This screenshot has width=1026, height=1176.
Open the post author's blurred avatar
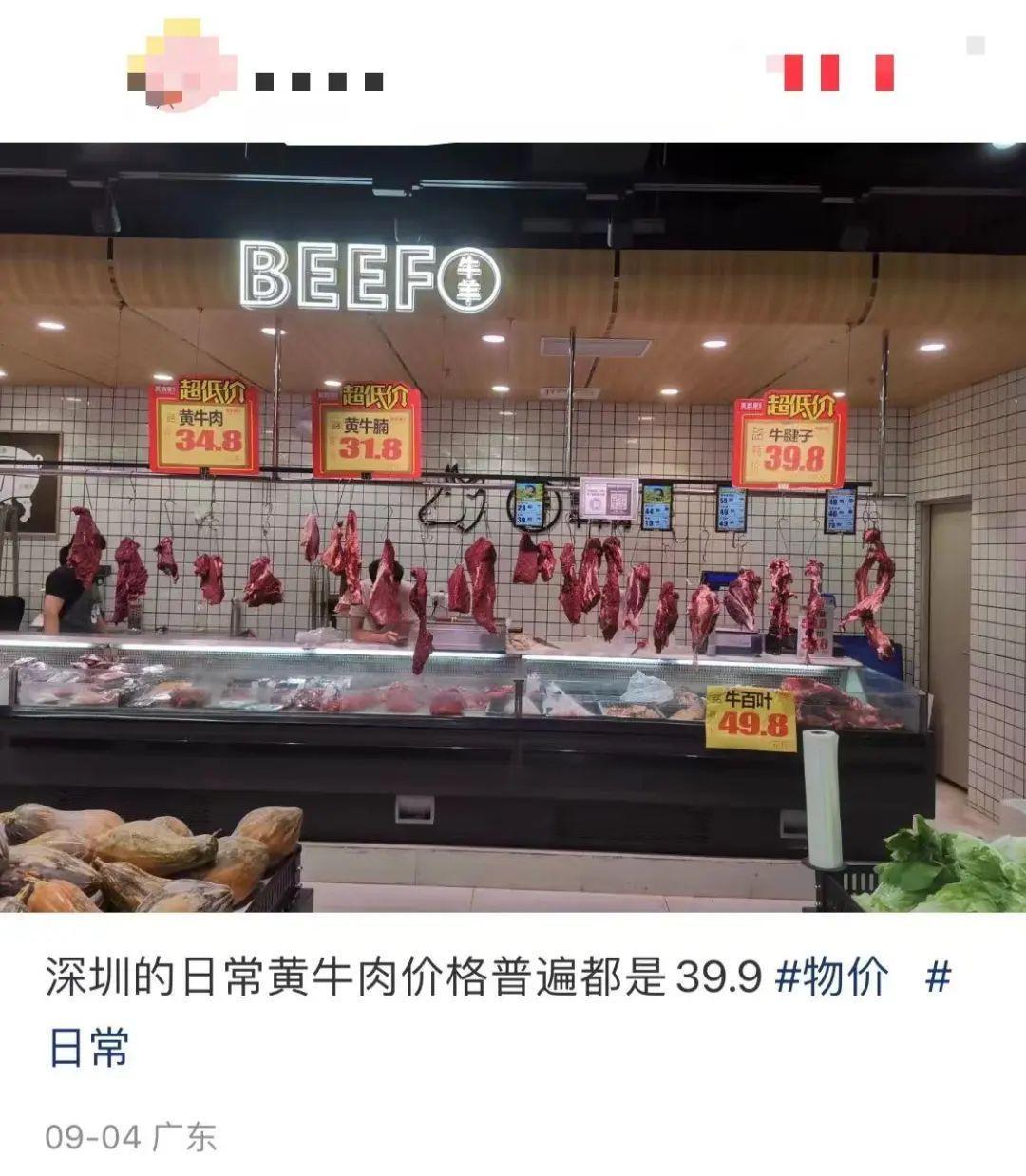click(180, 66)
